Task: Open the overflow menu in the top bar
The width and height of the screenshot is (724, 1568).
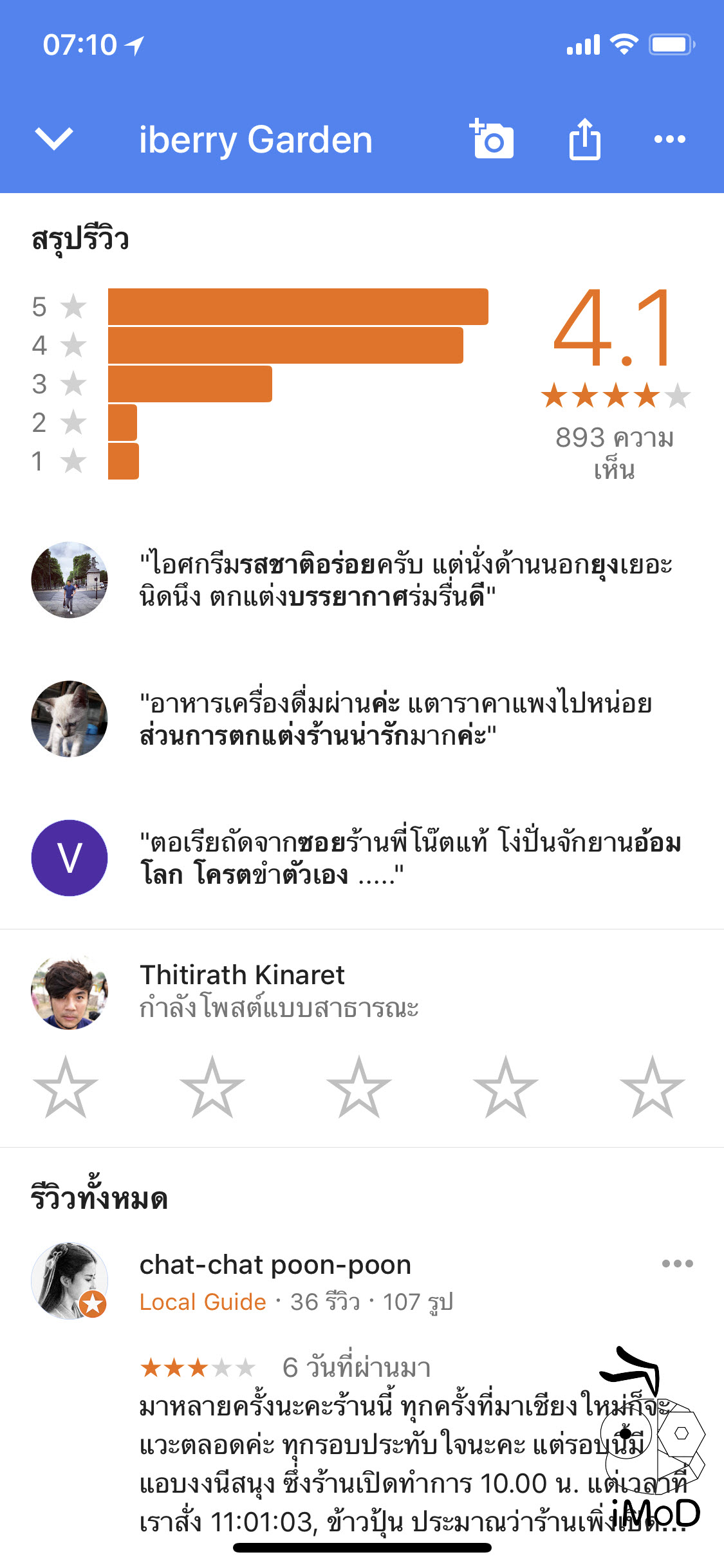Action: tap(672, 139)
